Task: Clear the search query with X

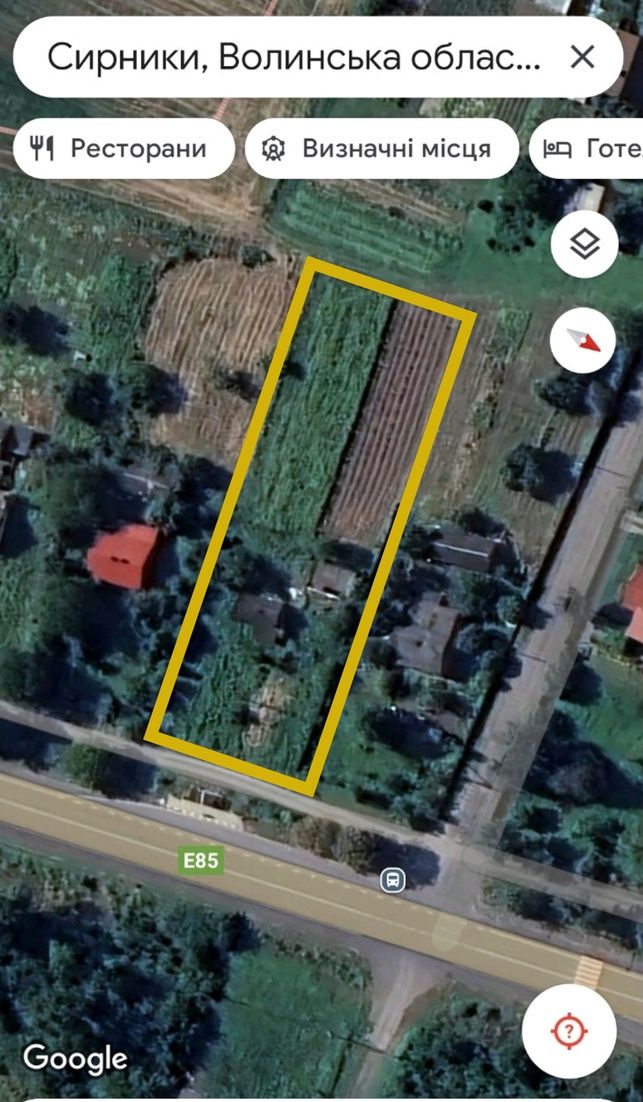Action: click(582, 57)
